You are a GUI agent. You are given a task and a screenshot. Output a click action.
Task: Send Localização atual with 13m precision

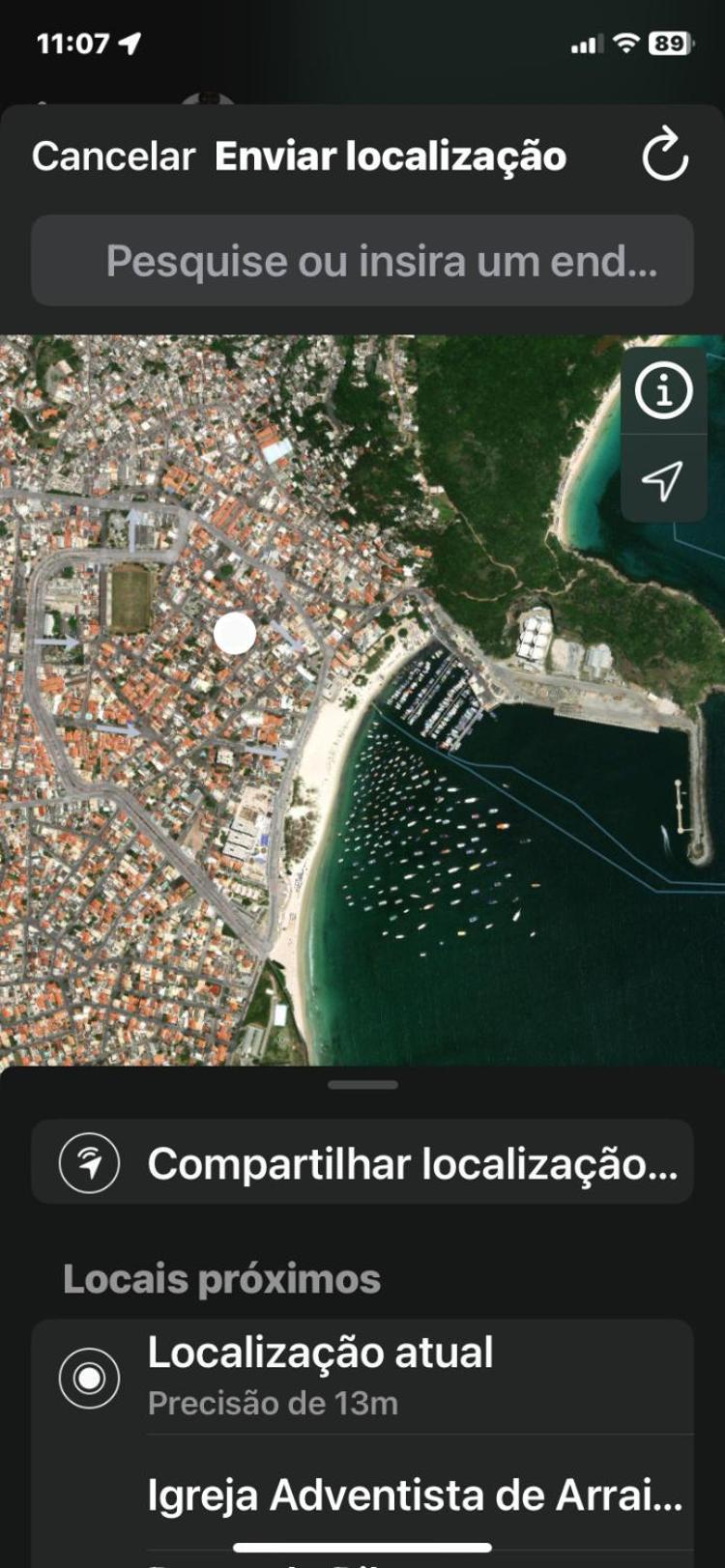pos(362,1376)
